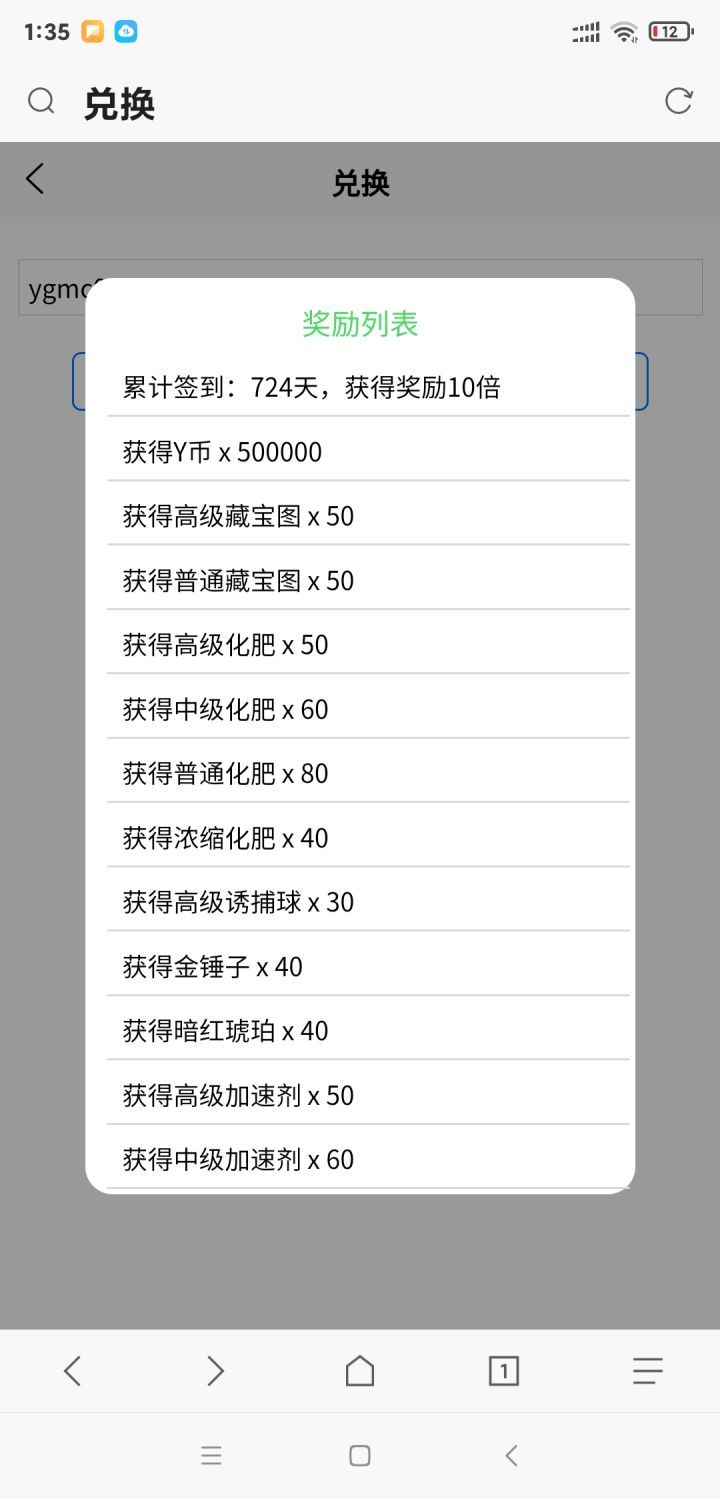Image resolution: width=720 pixels, height=1499 pixels.
Task: Open the browser tab switcher
Action: tap(504, 1370)
